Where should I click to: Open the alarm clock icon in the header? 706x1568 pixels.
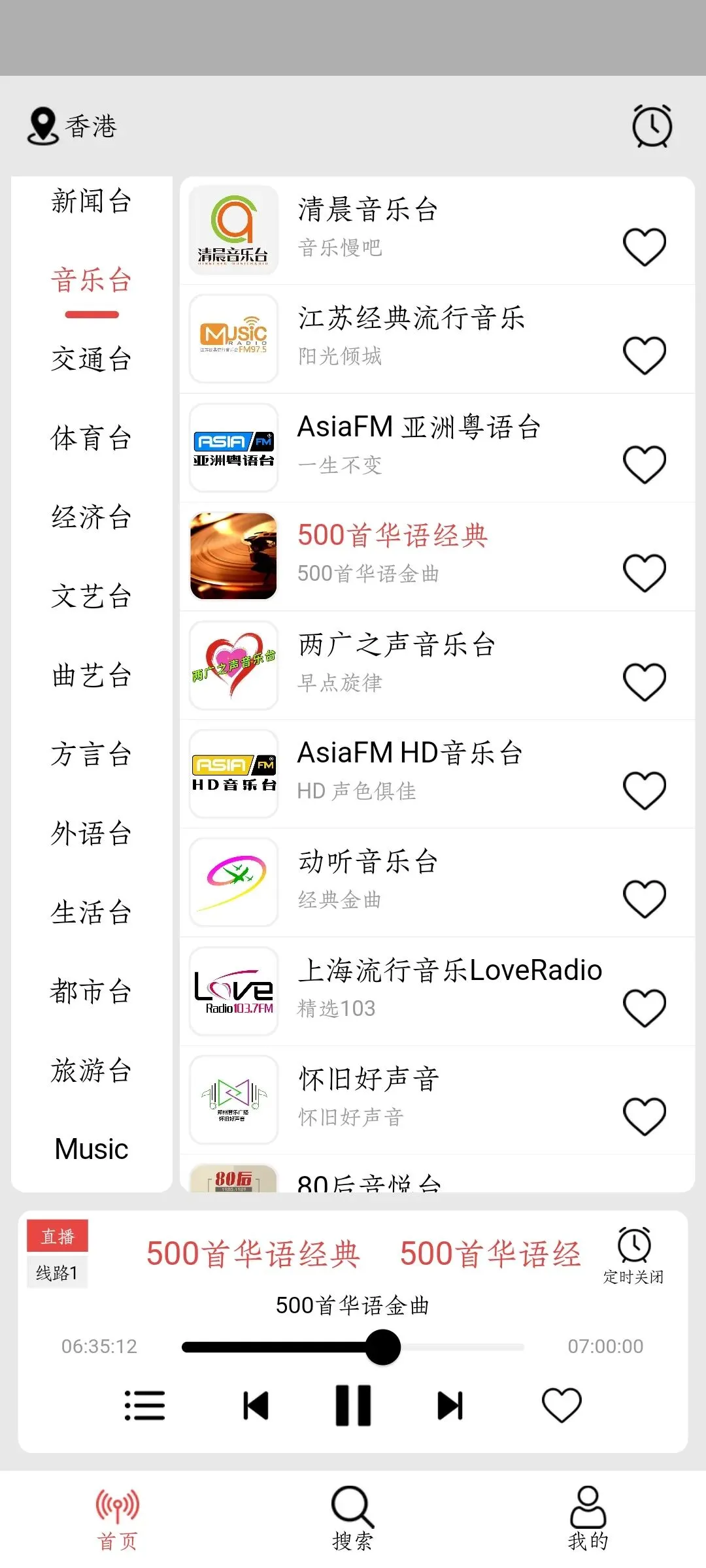tap(652, 125)
